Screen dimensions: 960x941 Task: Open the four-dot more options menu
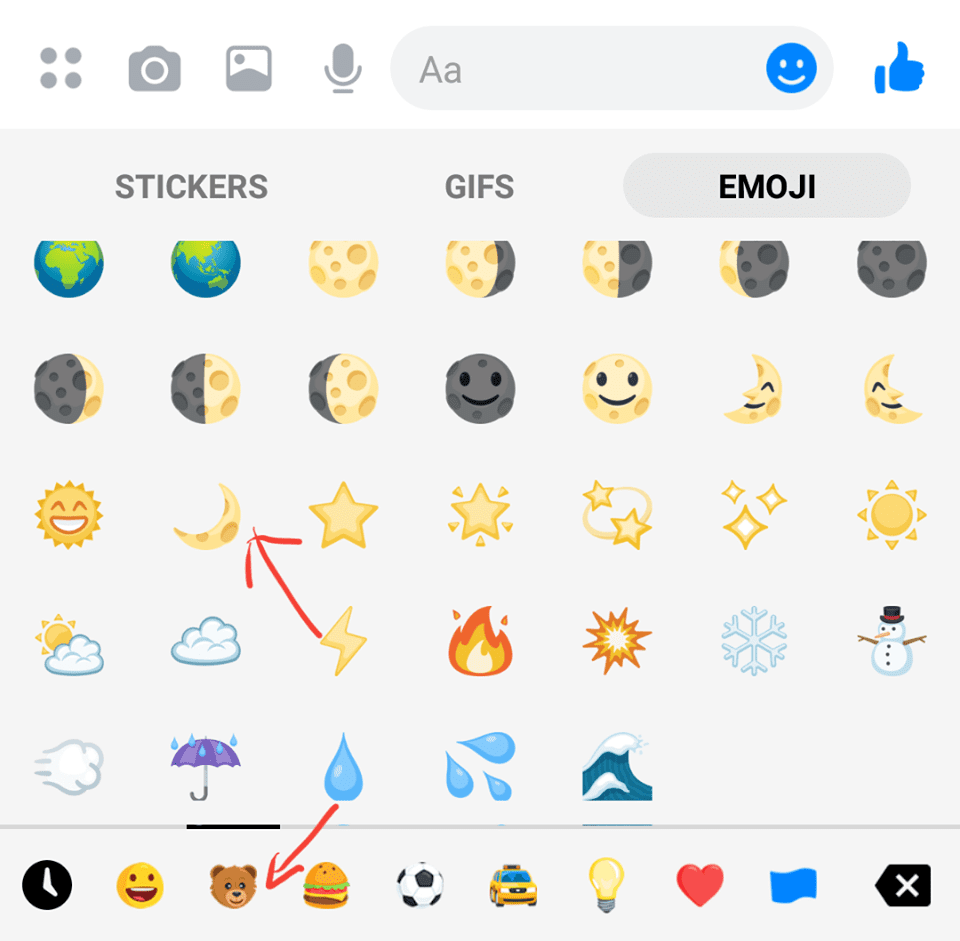click(60, 68)
